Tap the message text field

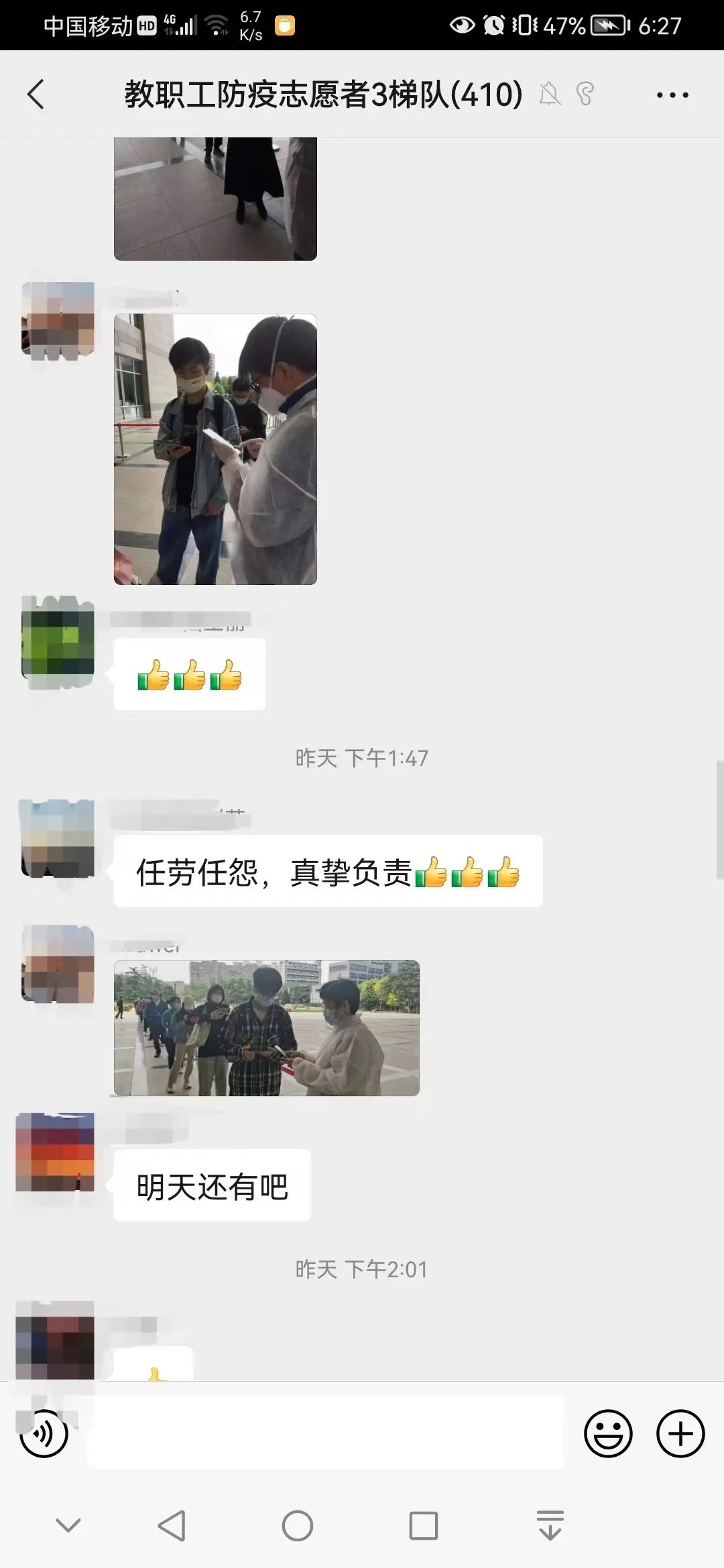click(x=325, y=1433)
